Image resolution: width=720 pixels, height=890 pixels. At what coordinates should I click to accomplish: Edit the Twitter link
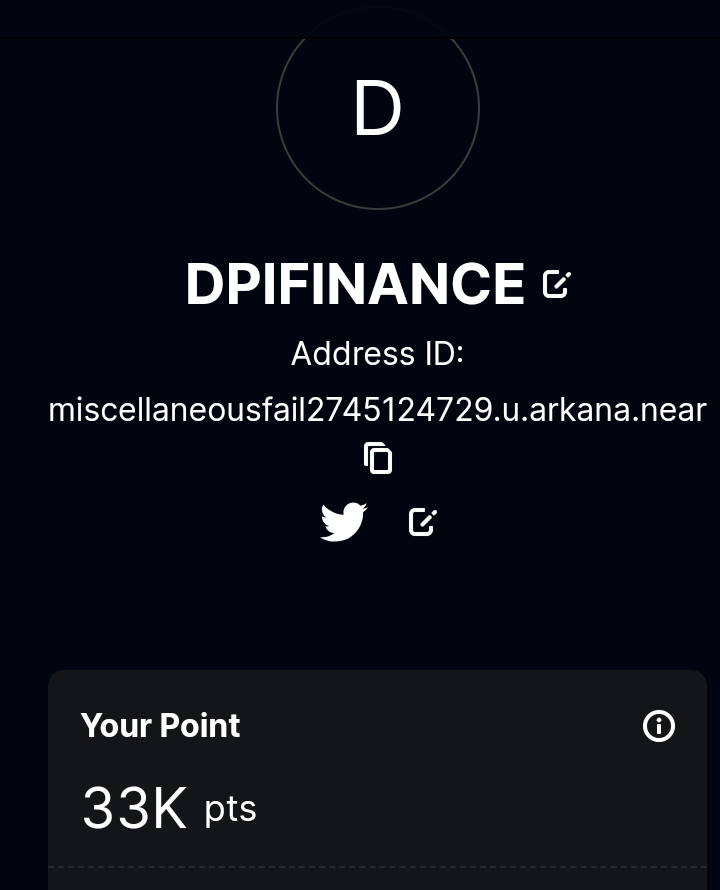click(423, 521)
